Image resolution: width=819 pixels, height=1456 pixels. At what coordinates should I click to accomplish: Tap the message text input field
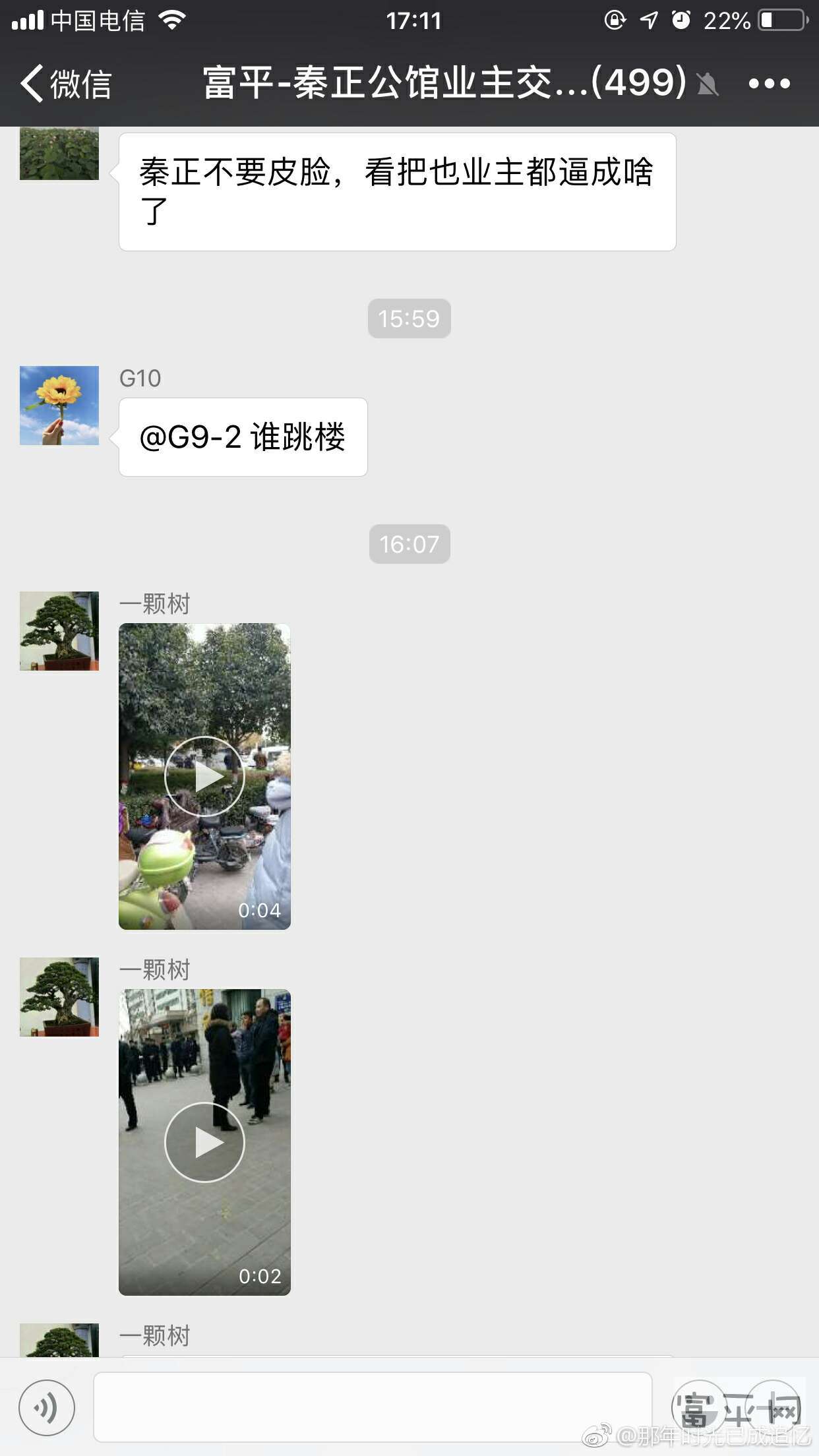click(x=373, y=1407)
